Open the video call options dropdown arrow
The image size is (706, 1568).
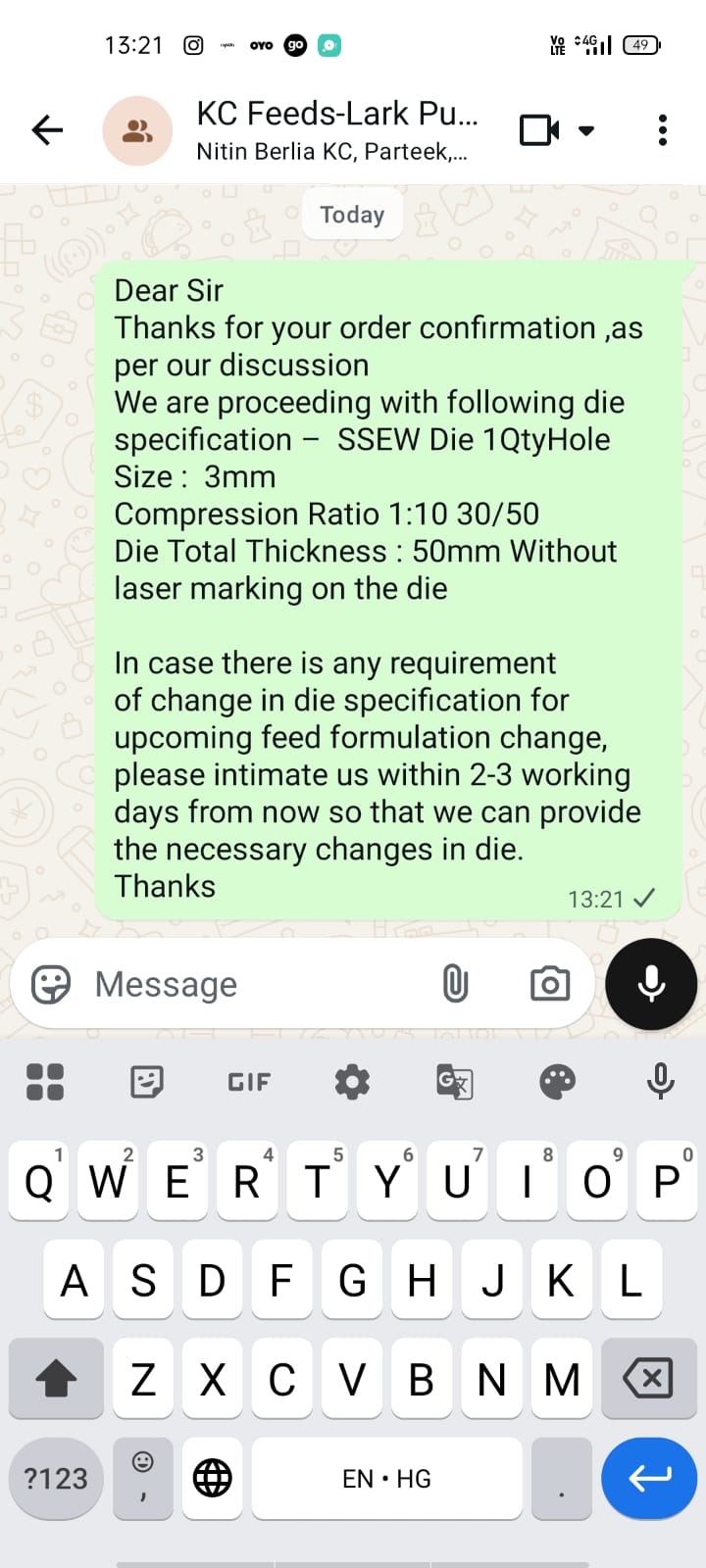click(x=586, y=130)
